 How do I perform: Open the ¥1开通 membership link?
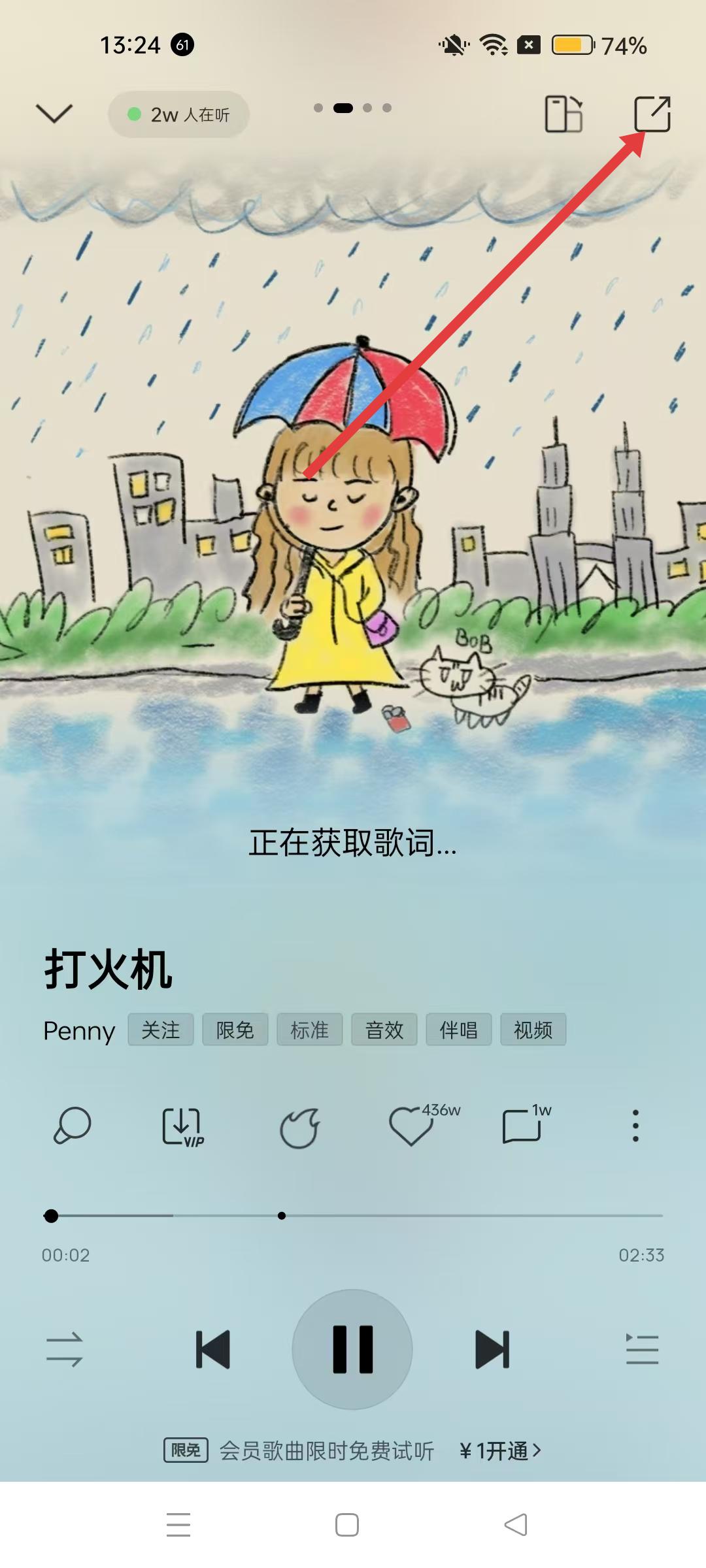[x=500, y=1451]
